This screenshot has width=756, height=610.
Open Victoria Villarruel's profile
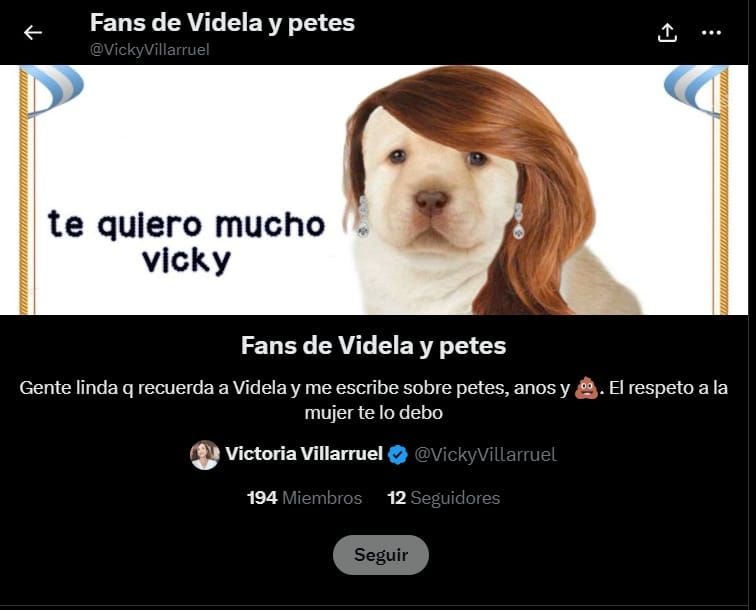tap(304, 454)
